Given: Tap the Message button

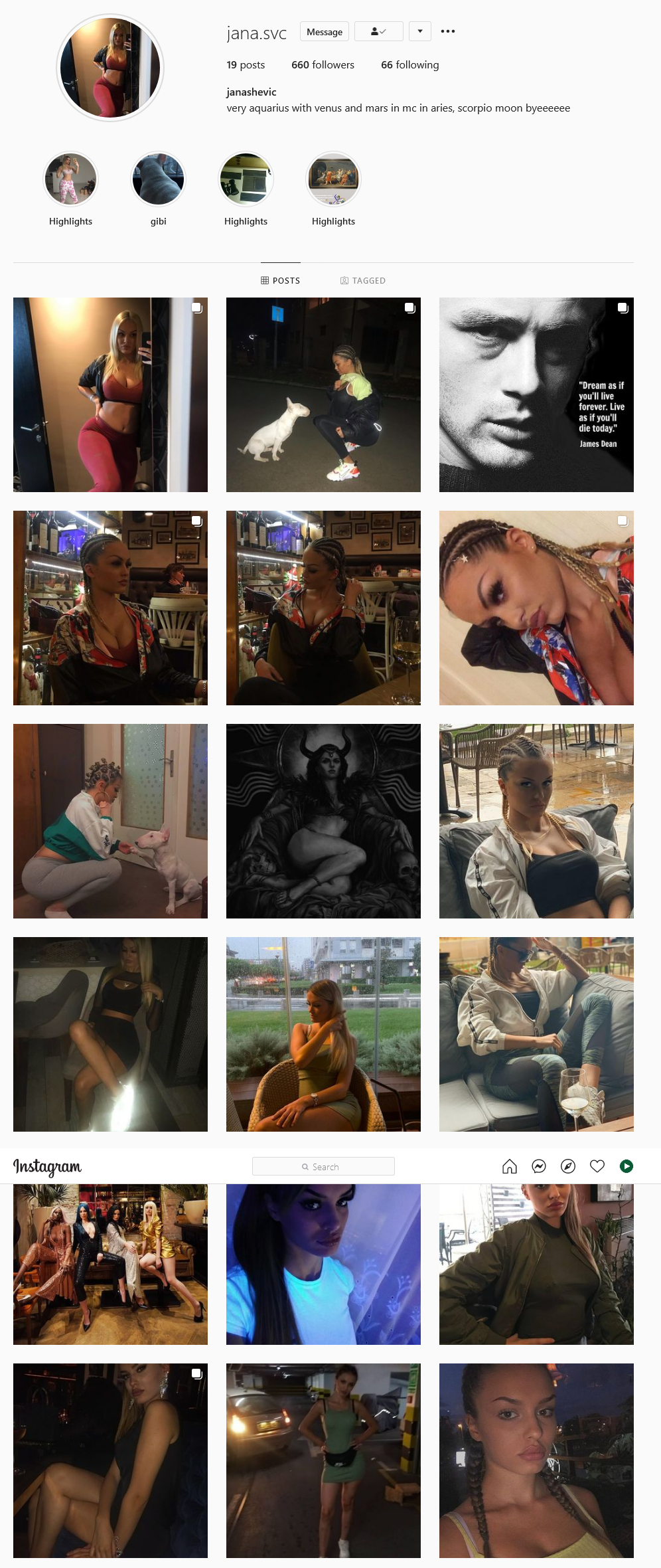Looking at the screenshot, I should (325, 32).
